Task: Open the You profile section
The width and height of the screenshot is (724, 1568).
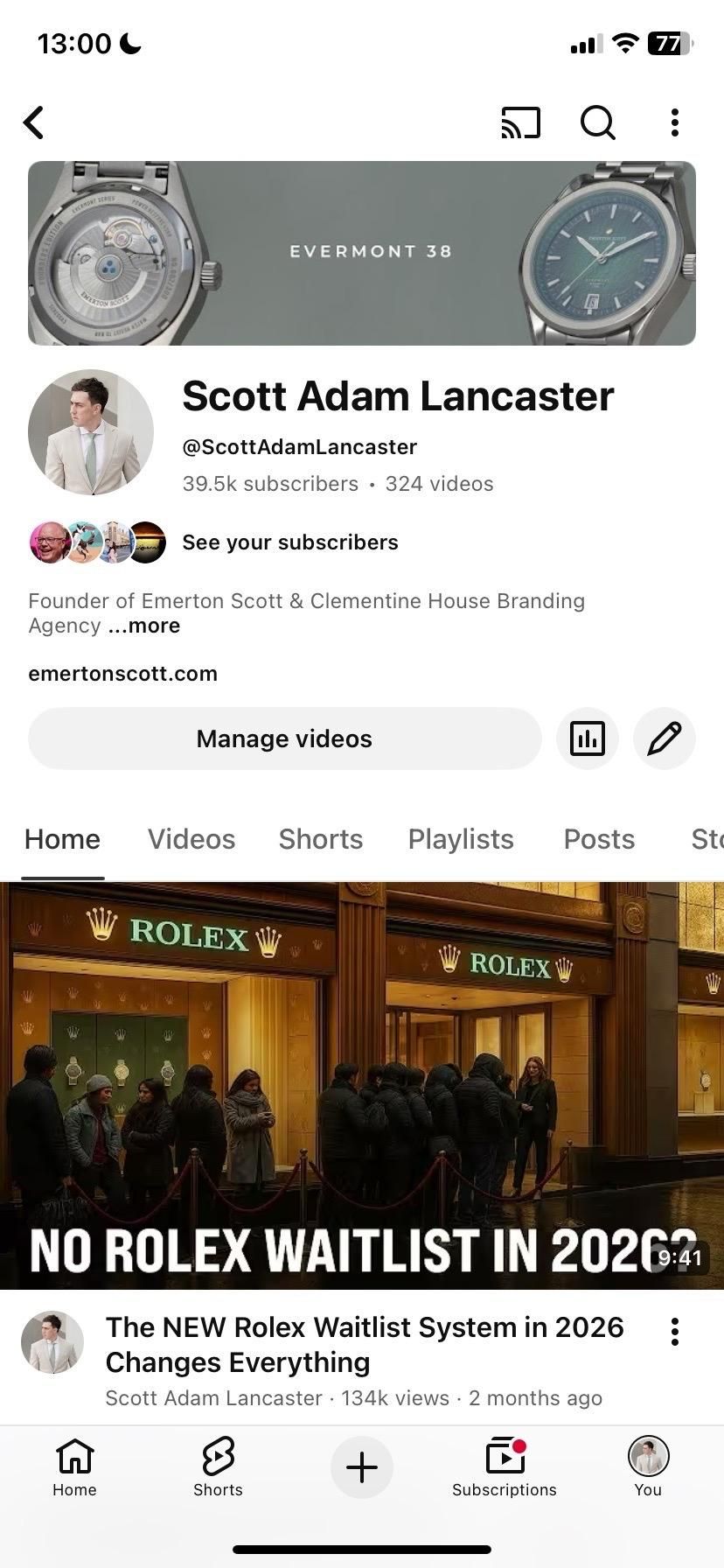Action: [647, 1467]
